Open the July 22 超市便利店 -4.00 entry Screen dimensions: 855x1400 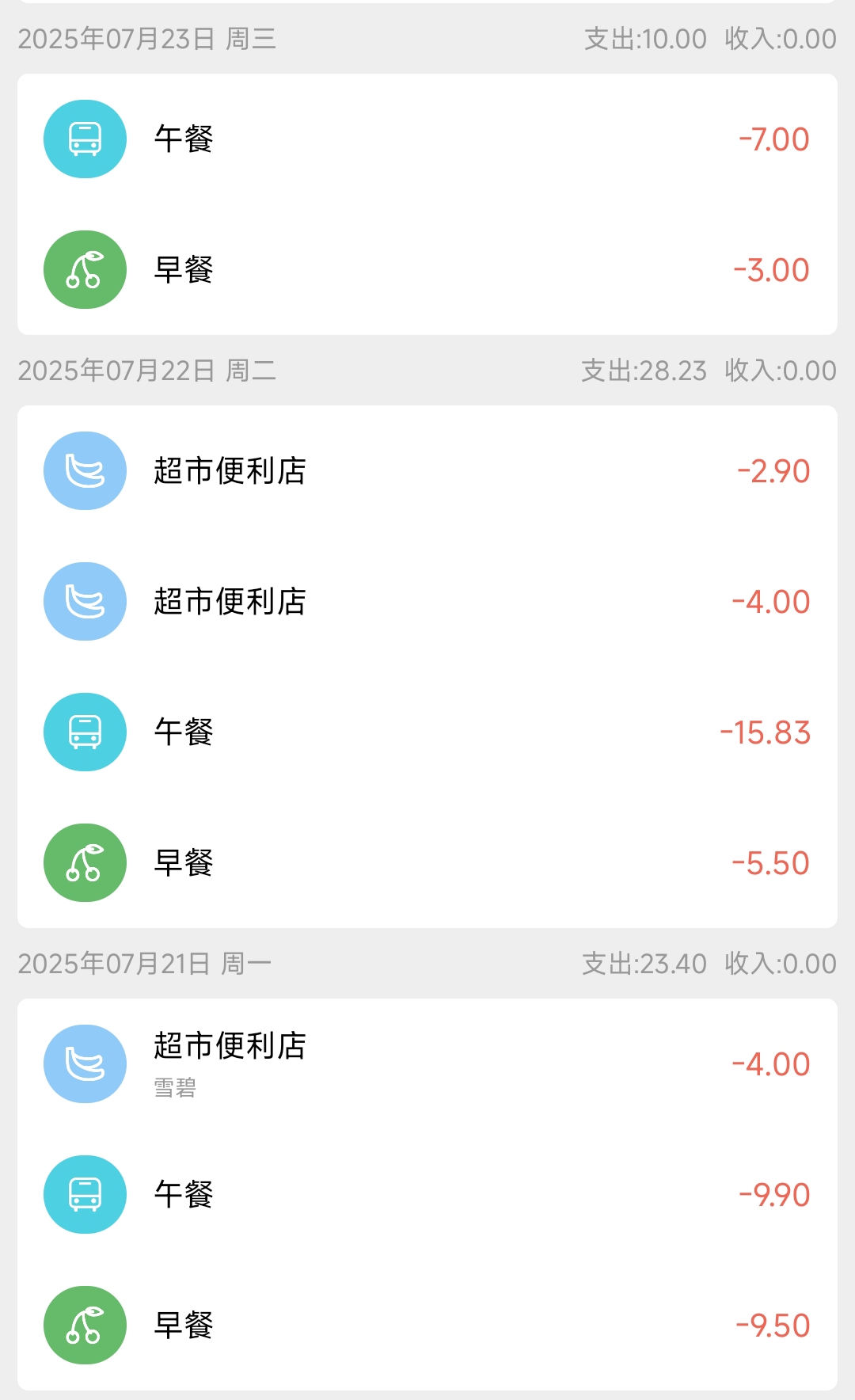pos(427,602)
